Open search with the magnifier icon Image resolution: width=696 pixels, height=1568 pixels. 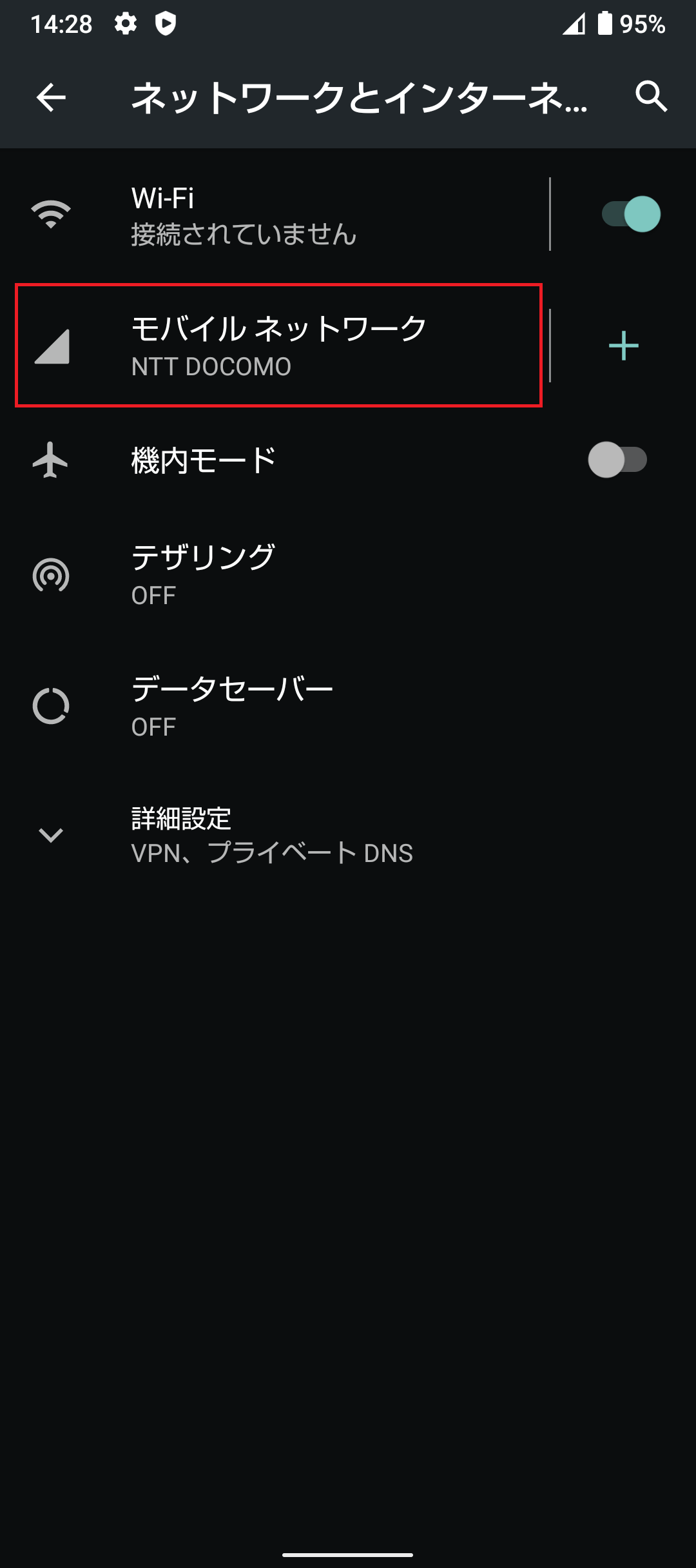[651, 98]
